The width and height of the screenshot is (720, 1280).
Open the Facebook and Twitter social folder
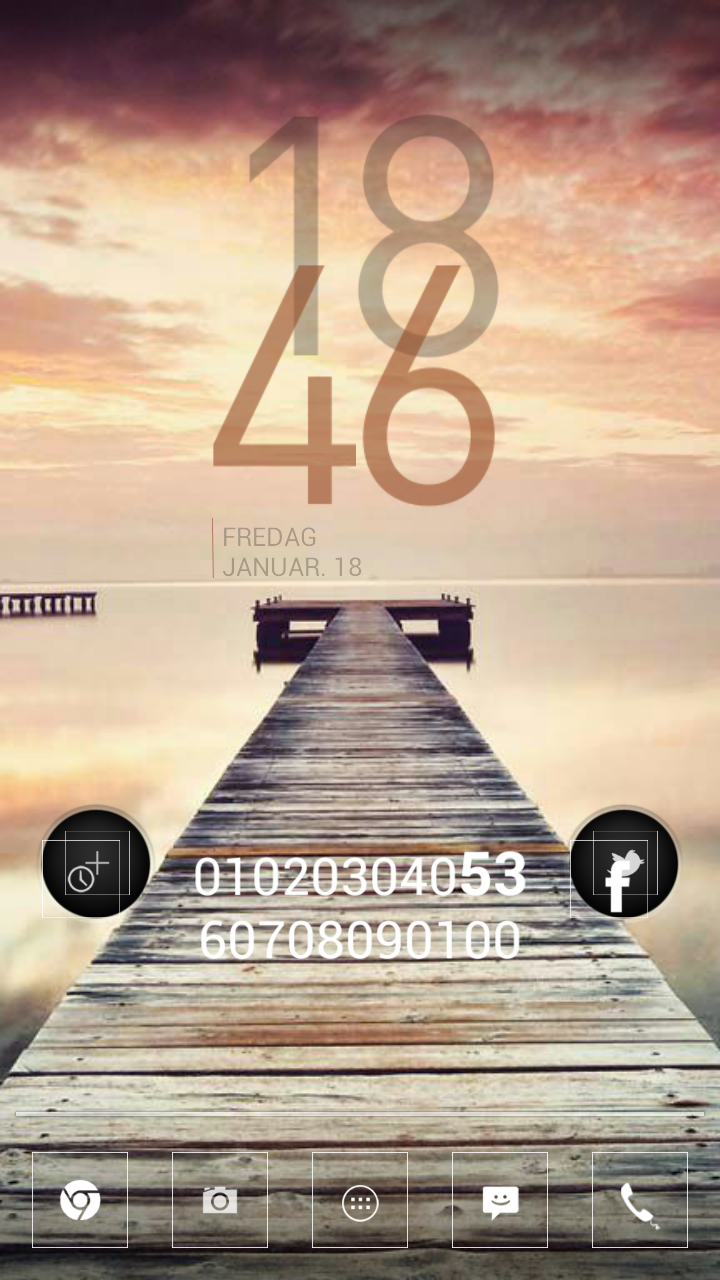click(x=624, y=864)
